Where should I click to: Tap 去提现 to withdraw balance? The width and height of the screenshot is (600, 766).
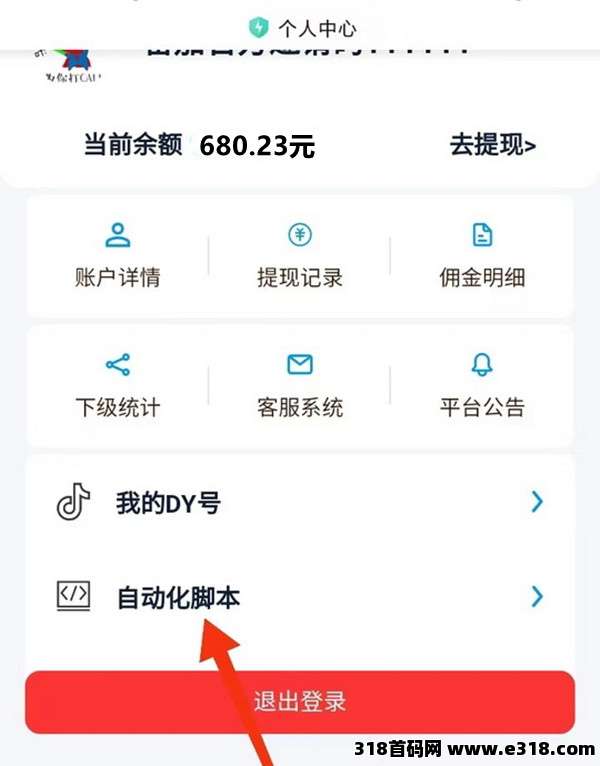[x=492, y=145]
